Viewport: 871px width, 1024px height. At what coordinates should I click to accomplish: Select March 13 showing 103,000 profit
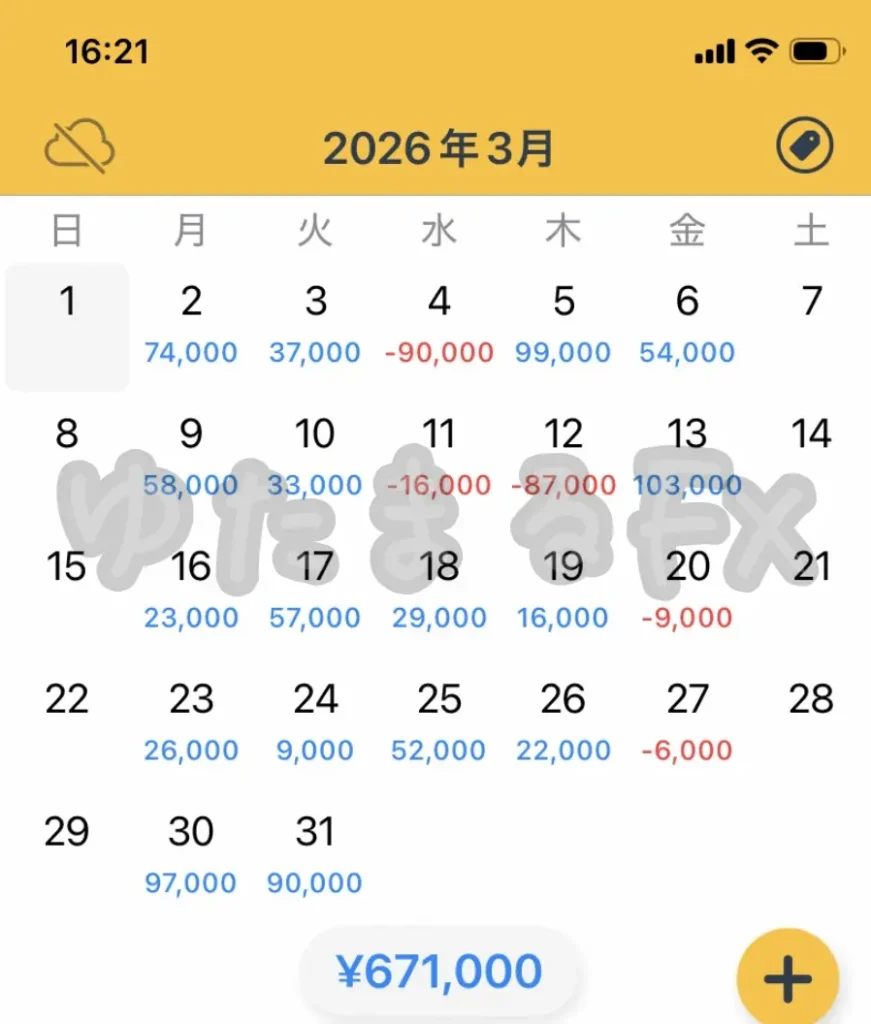[x=687, y=457]
